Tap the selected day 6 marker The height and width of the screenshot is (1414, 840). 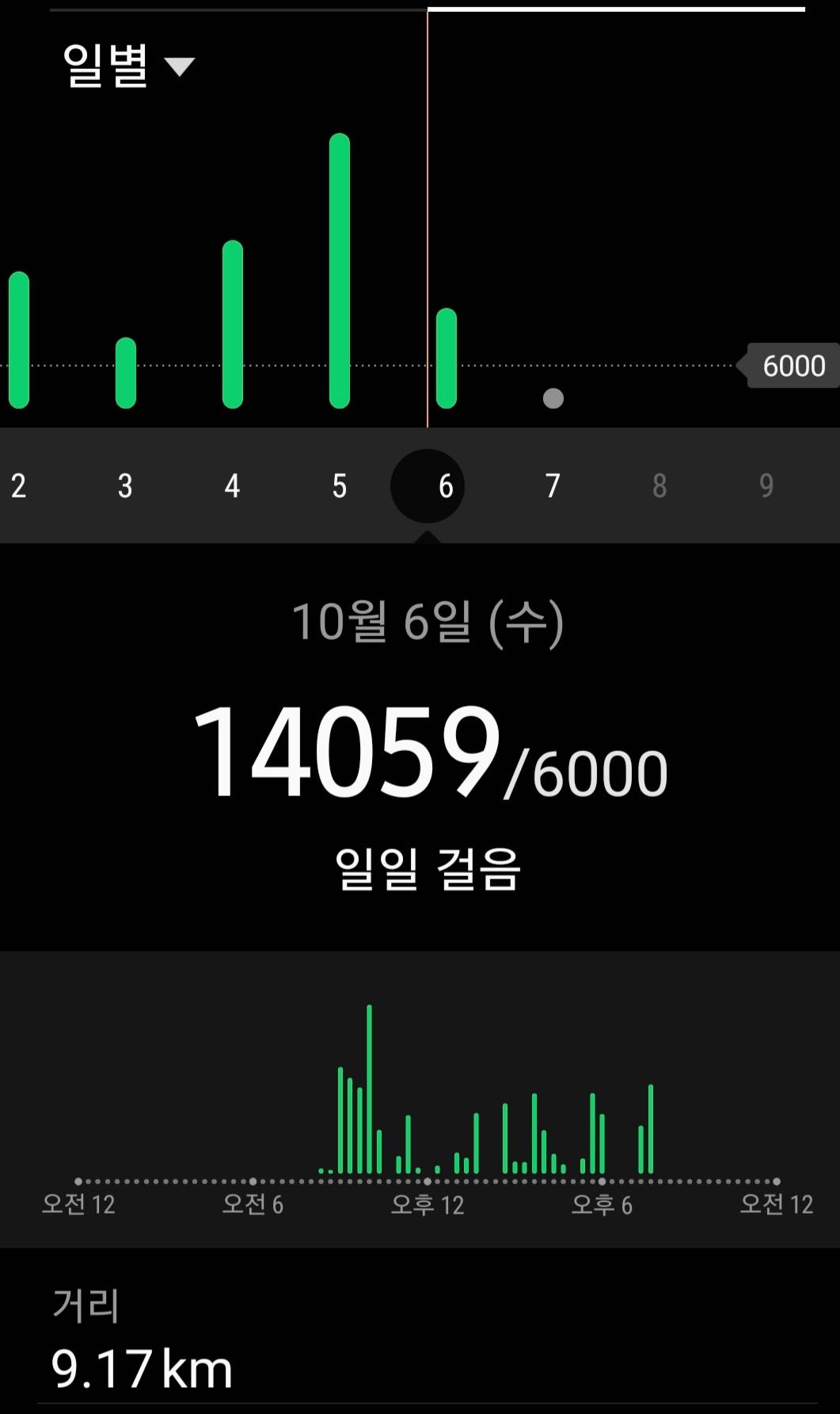coord(428,486)
